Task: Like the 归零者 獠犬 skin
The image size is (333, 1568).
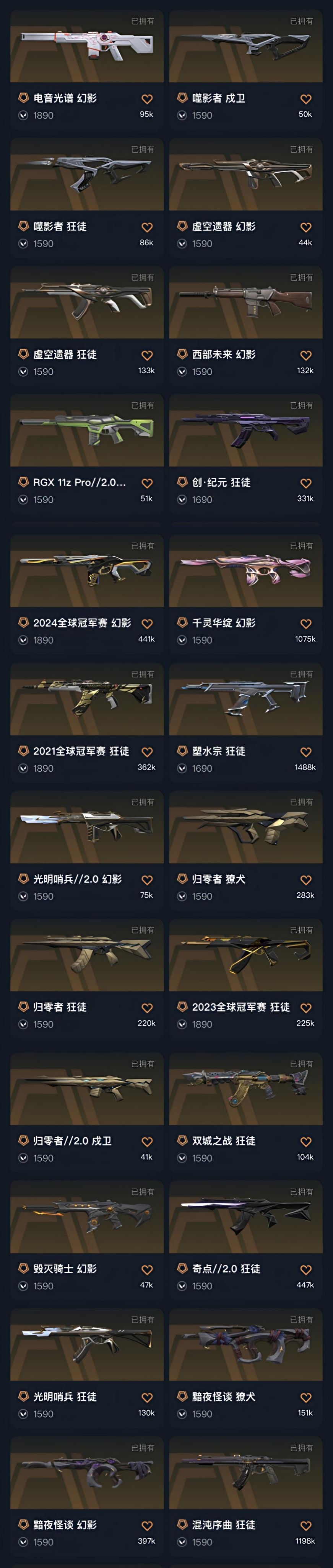Action: 305,880
